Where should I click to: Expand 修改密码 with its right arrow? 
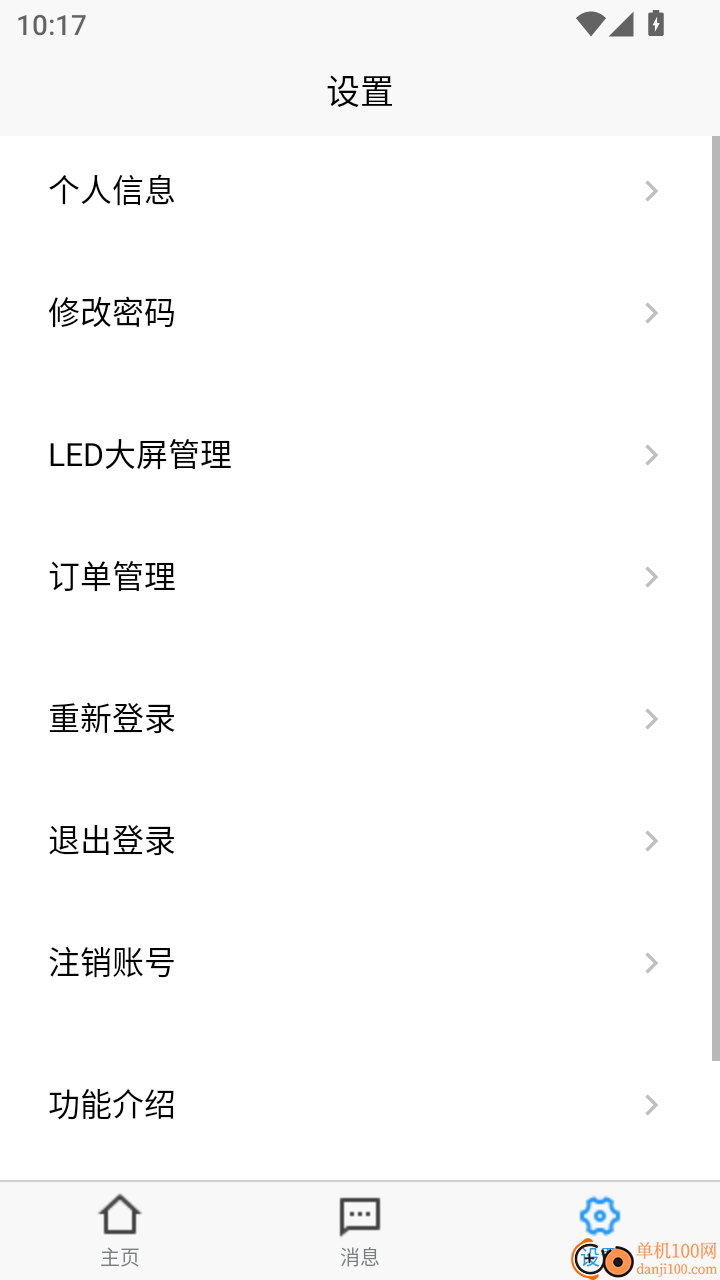tap(651, 313)
